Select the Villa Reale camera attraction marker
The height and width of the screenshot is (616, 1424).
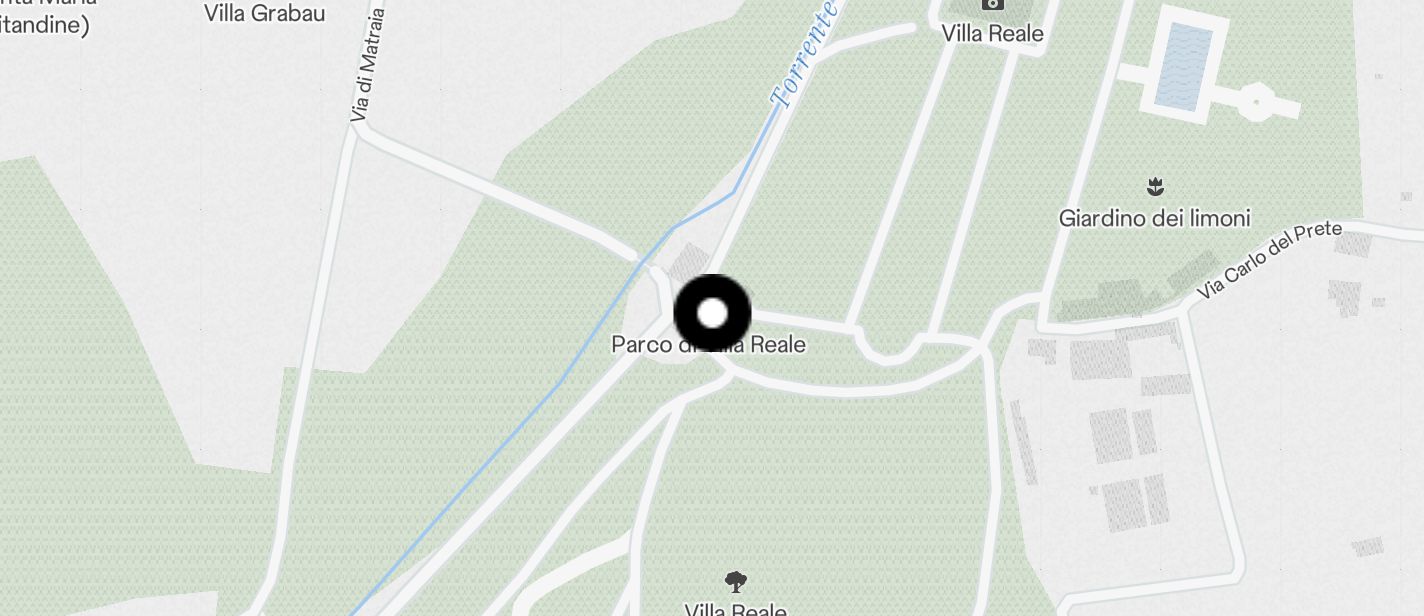[992, 6]
